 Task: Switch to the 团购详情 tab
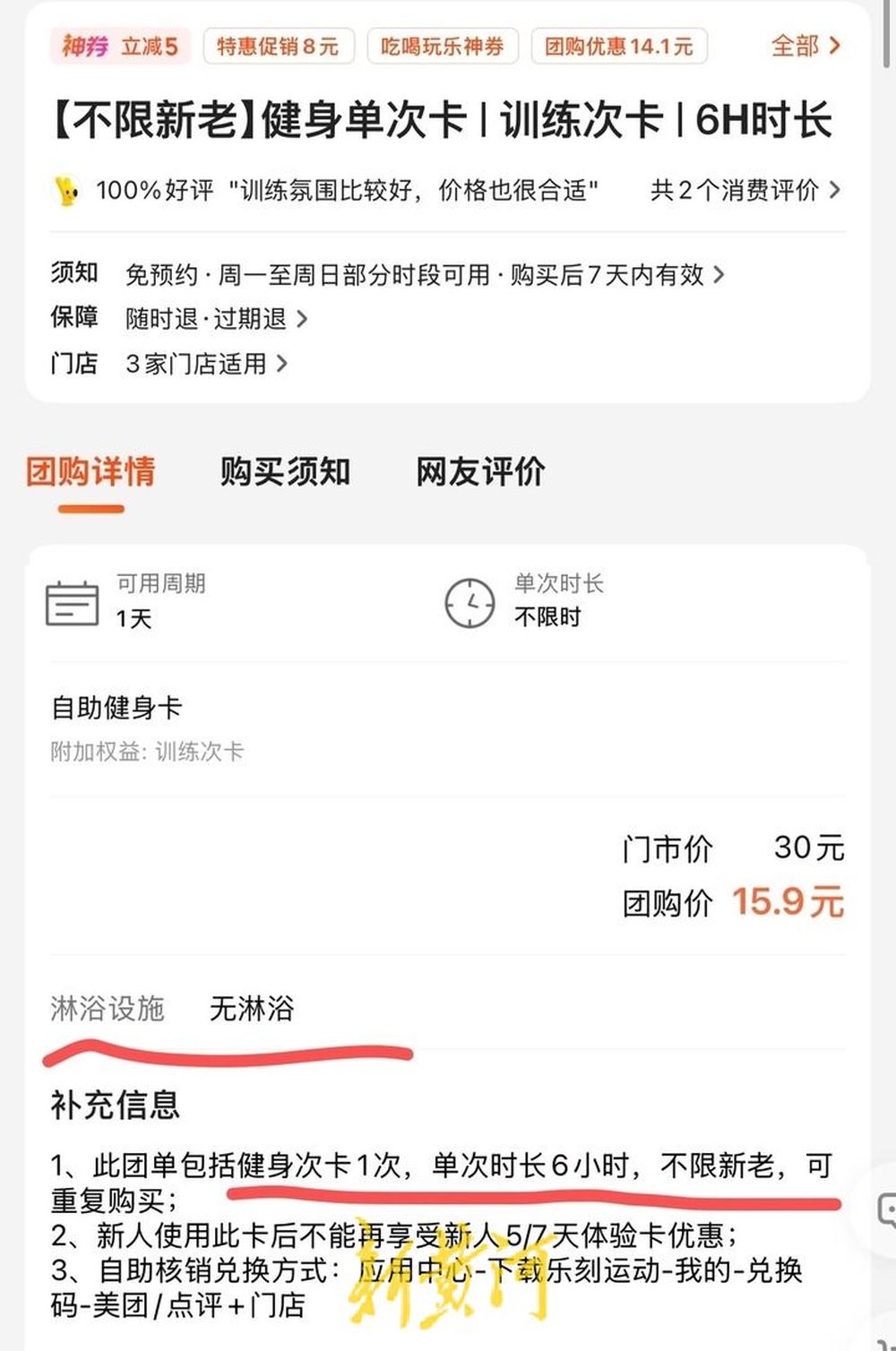[x=90, y=471]
